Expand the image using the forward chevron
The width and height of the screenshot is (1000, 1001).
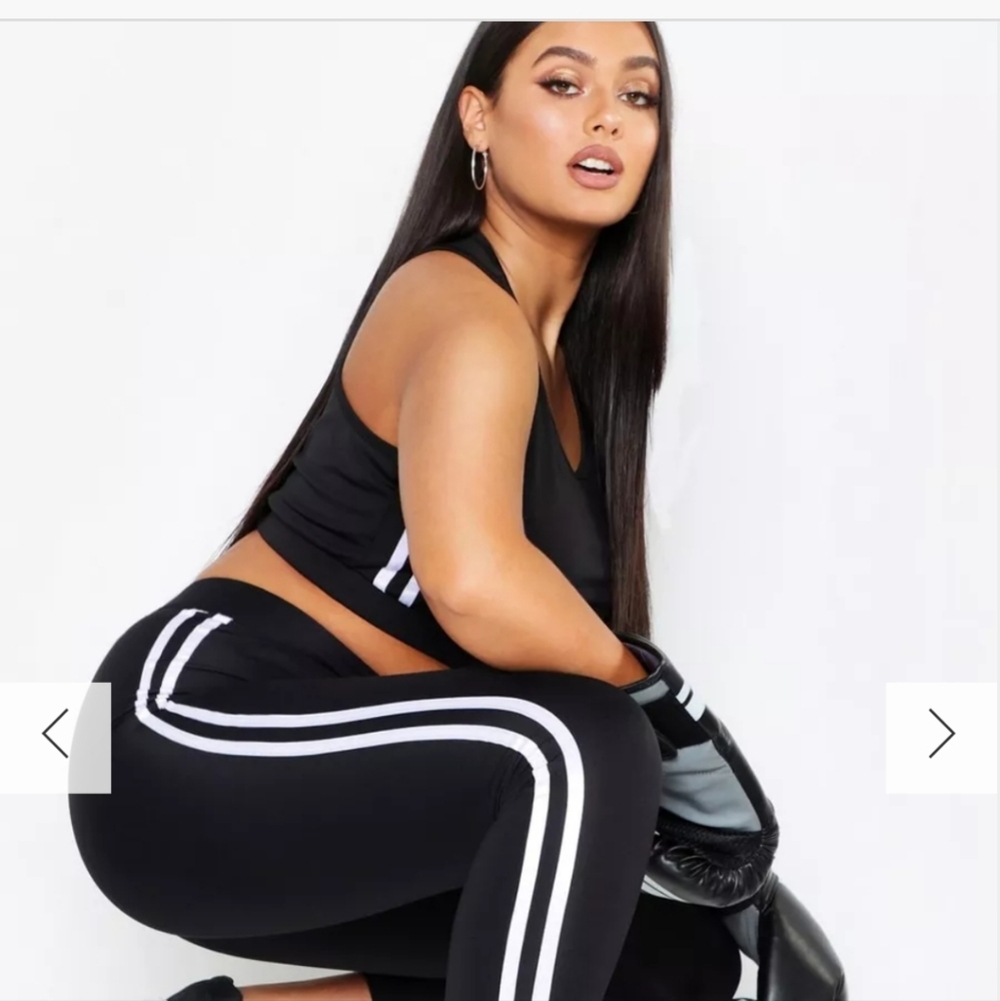(x=941, y=731)
